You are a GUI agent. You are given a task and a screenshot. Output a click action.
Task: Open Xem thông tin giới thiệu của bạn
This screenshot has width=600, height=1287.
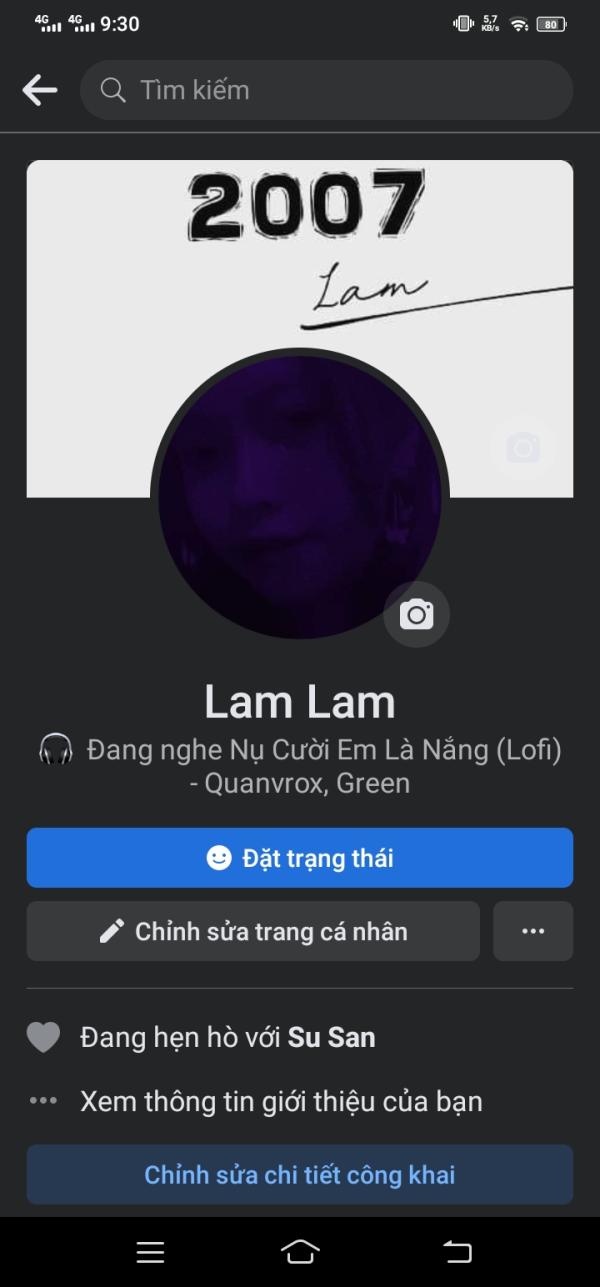pyautogui.click(x=280, y=1102)
